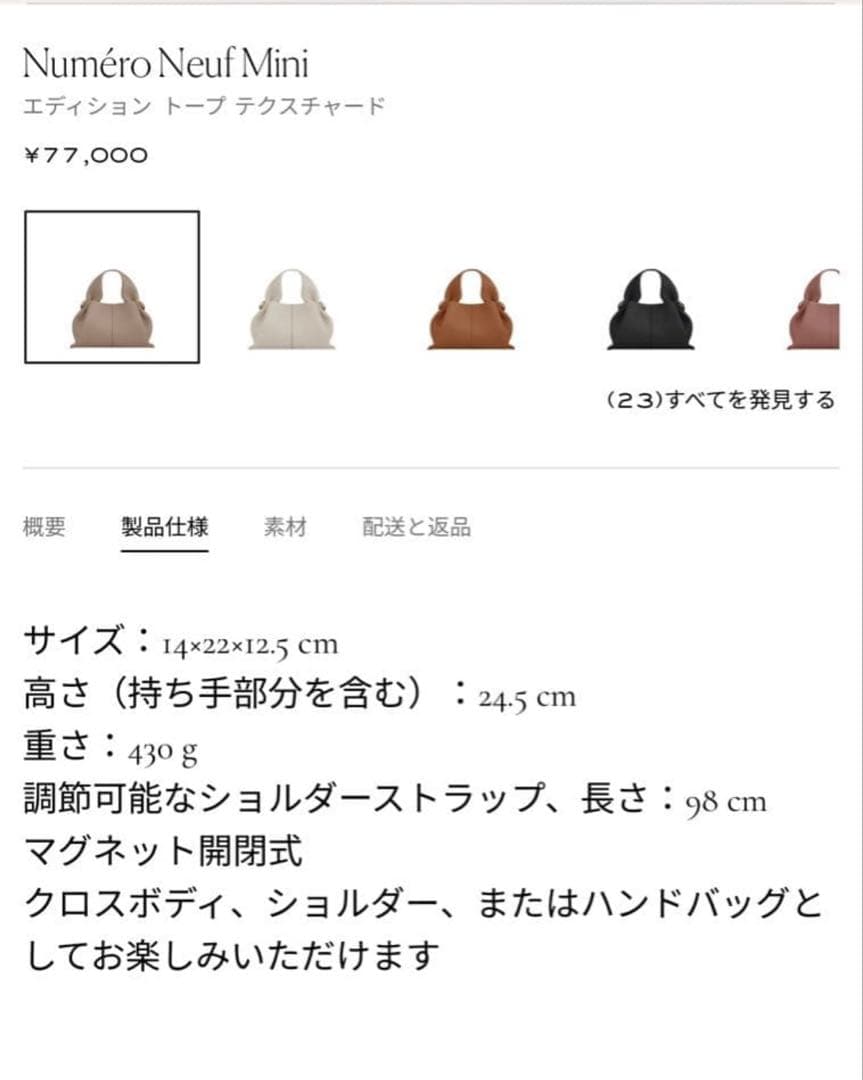Switch to the 概要 tab
The image size is (863, 1080).
(x=44, y=527)
